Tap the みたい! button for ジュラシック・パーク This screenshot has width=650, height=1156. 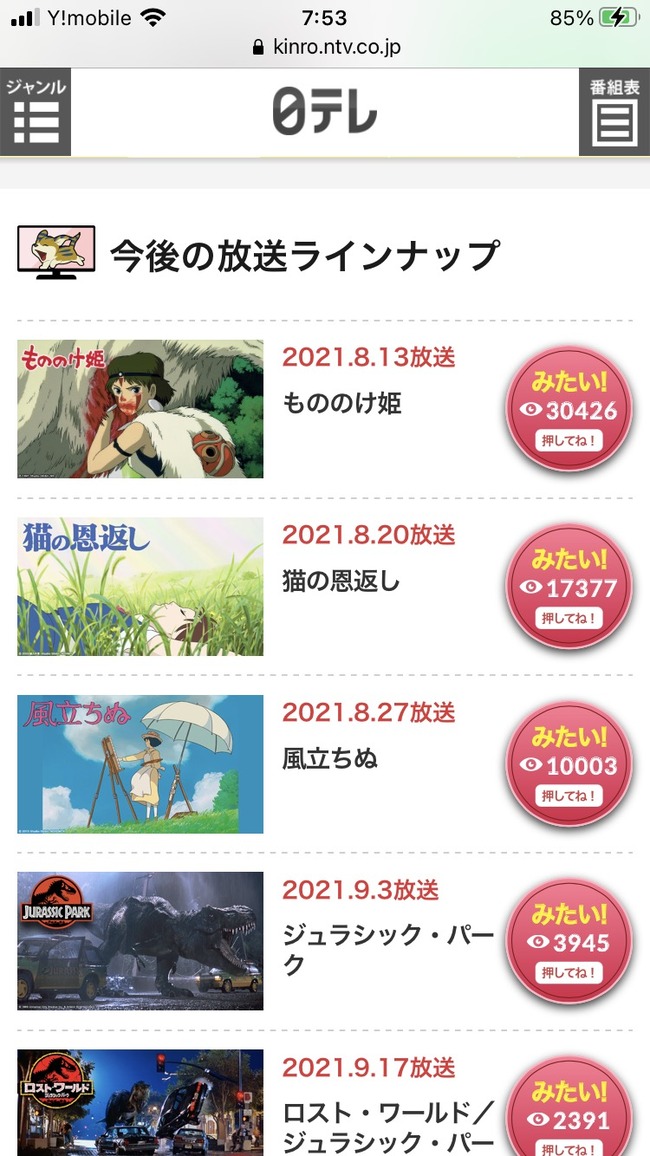tap(570, 943)
